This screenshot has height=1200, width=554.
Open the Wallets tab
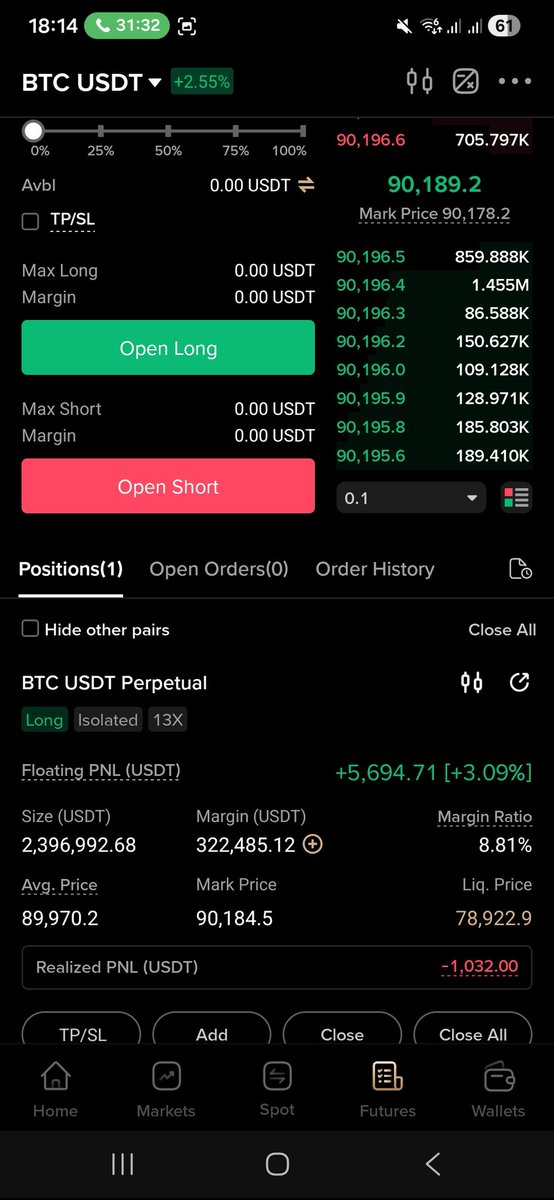tap(498, 1090)
